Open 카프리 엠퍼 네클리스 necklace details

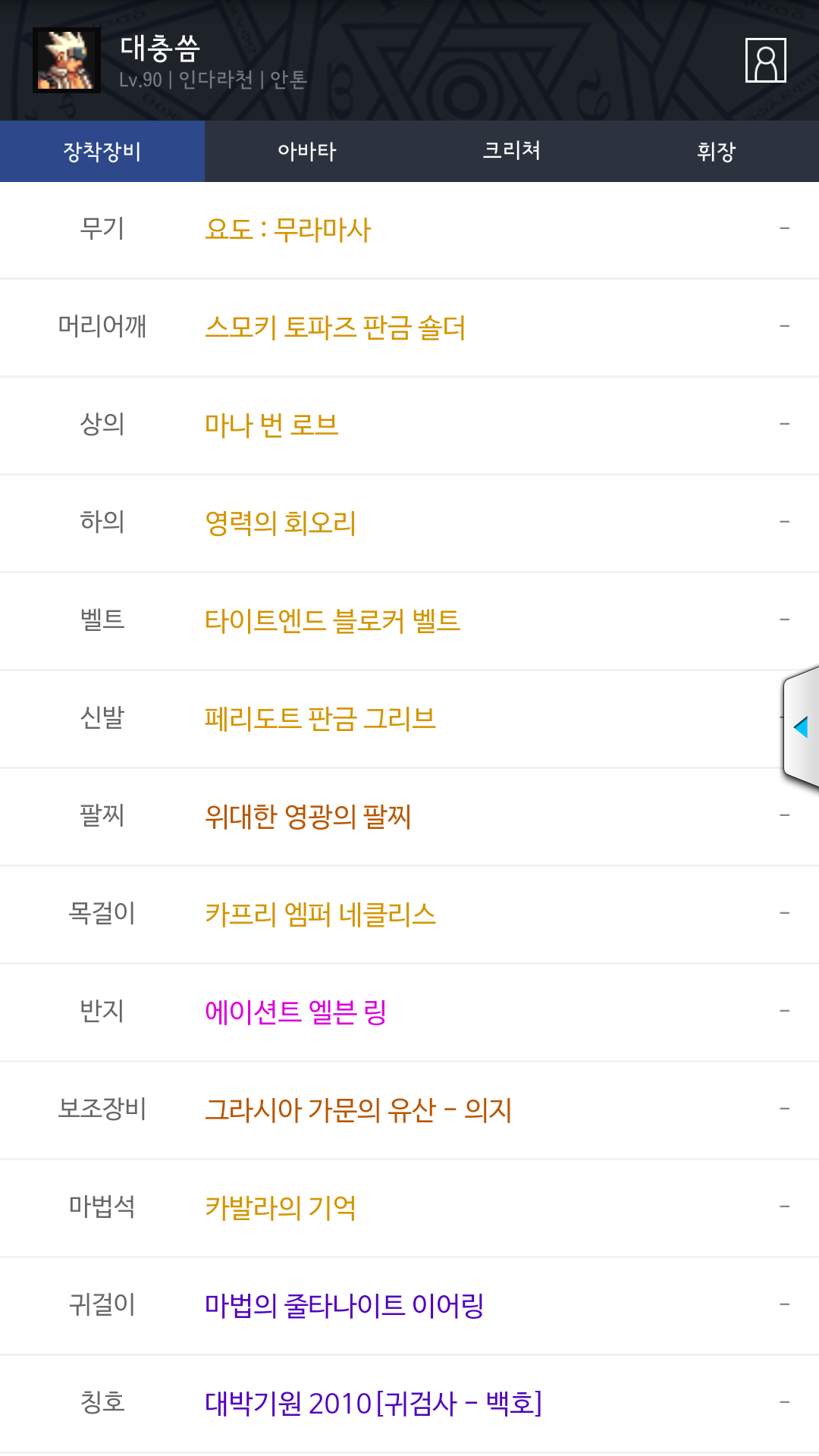pyautogui.click(x=320, y=915)
